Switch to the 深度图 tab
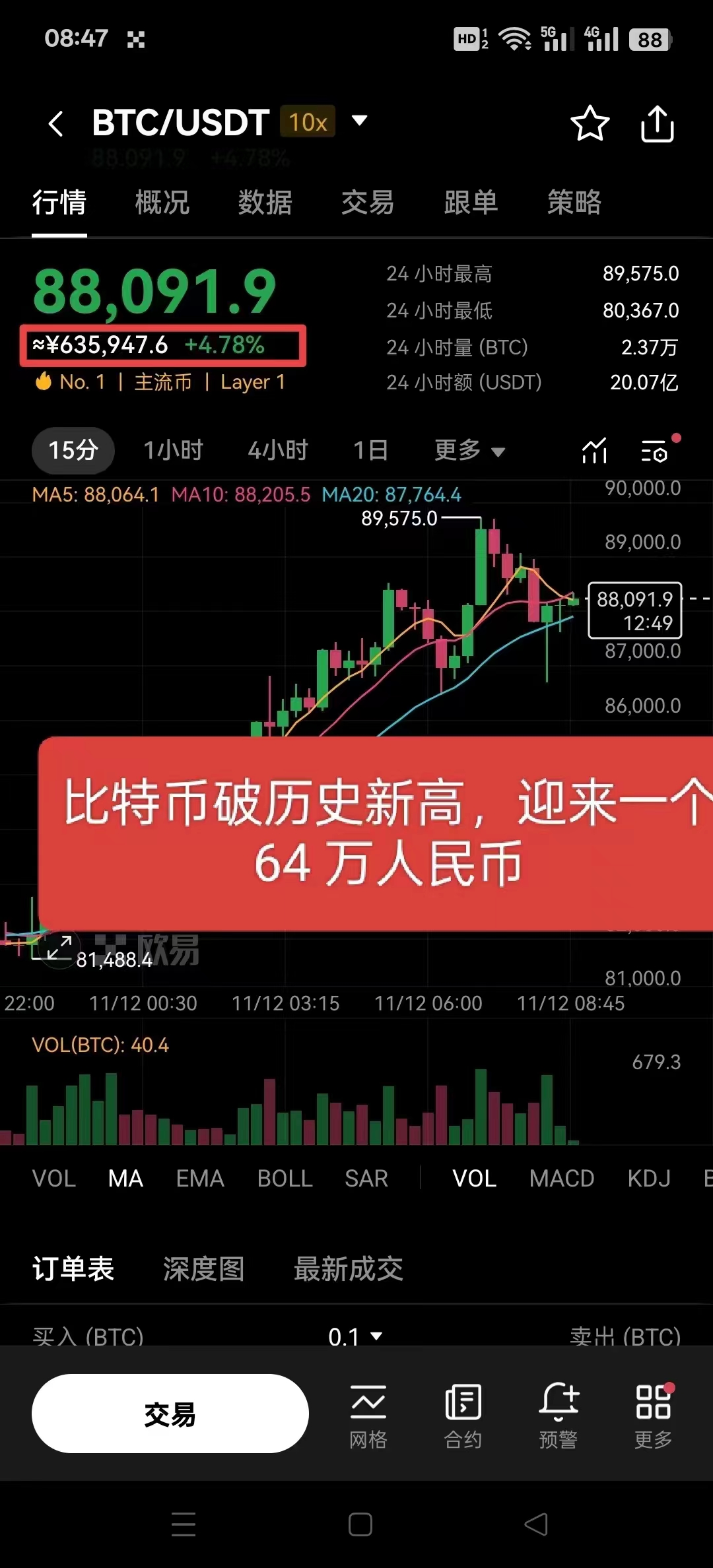 pos(203,1268)
